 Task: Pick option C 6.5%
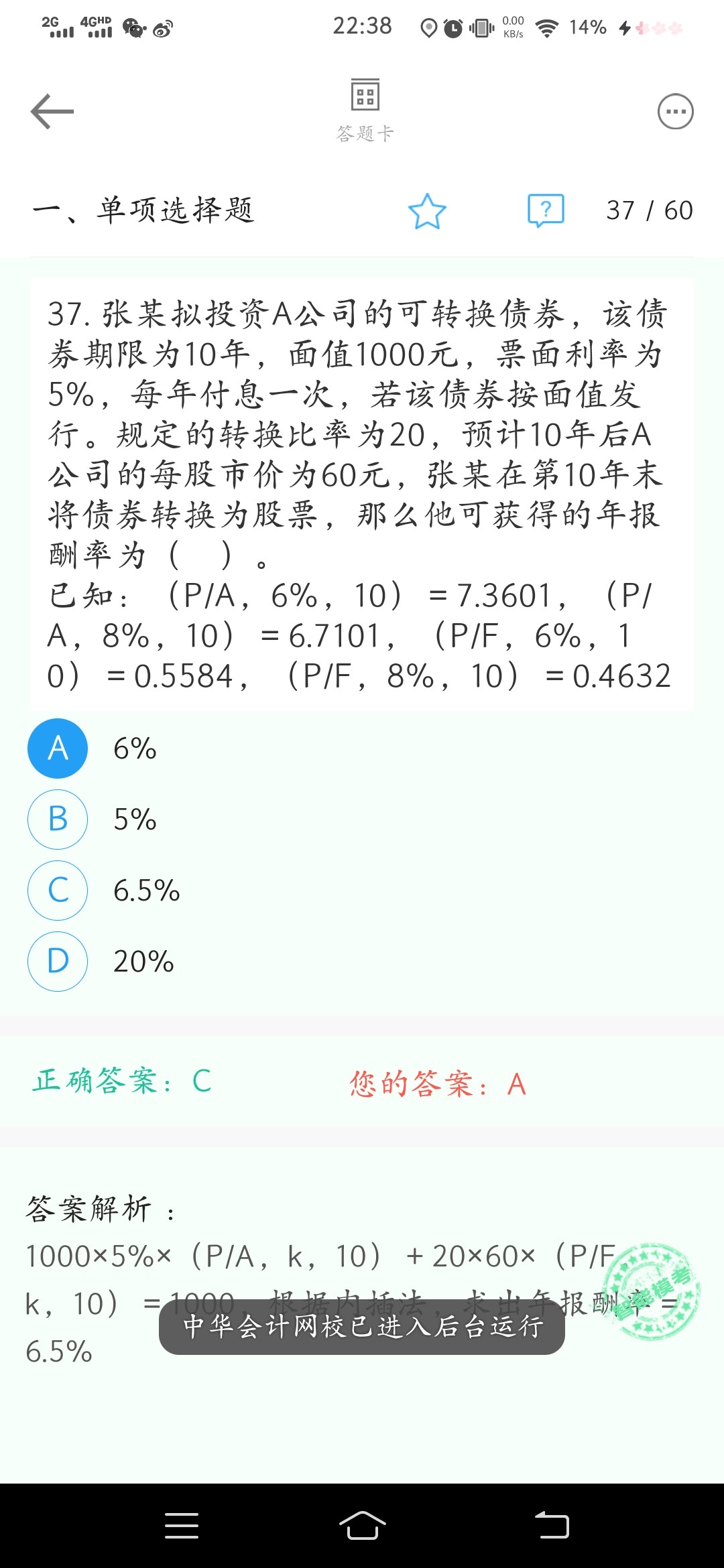click(58, 891)
